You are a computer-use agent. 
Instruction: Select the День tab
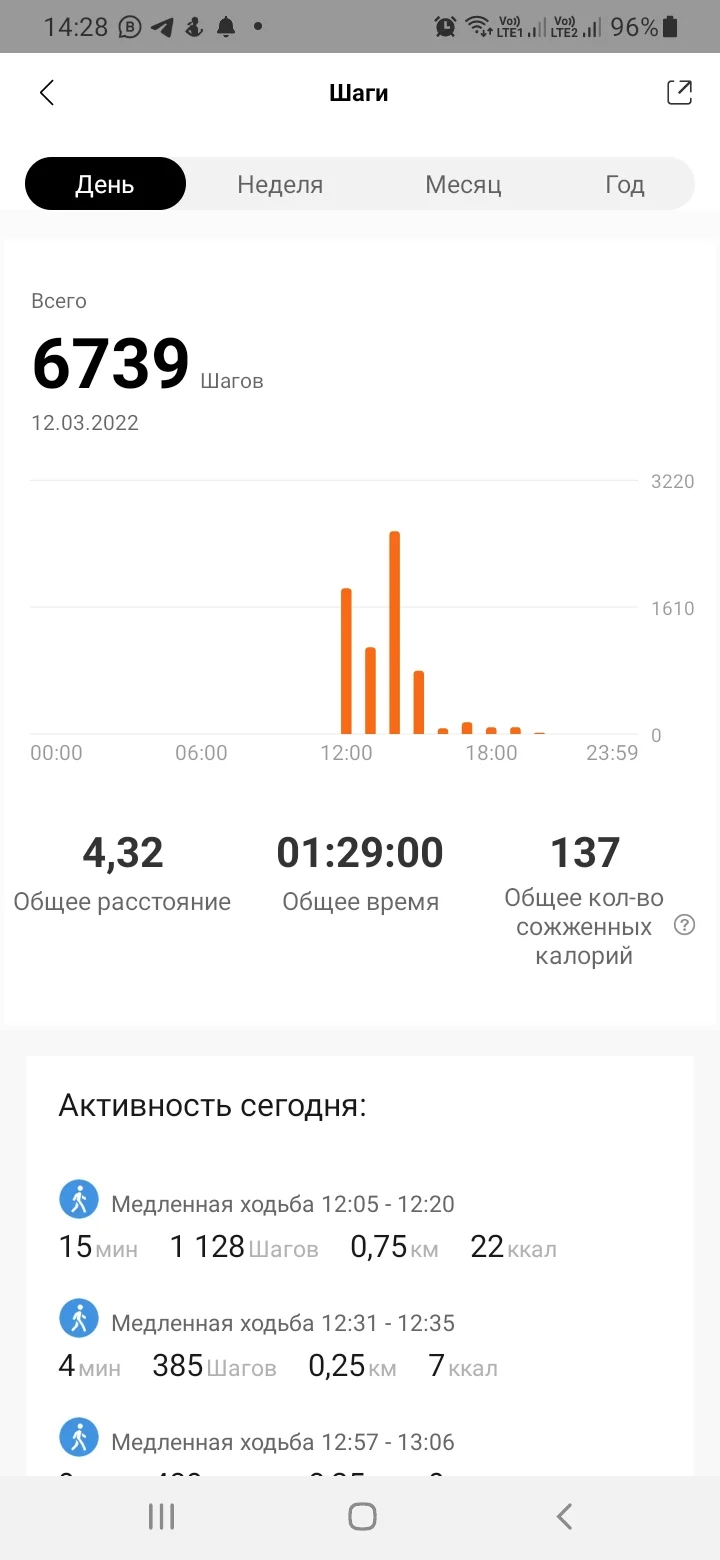click(x=105, y=183)
